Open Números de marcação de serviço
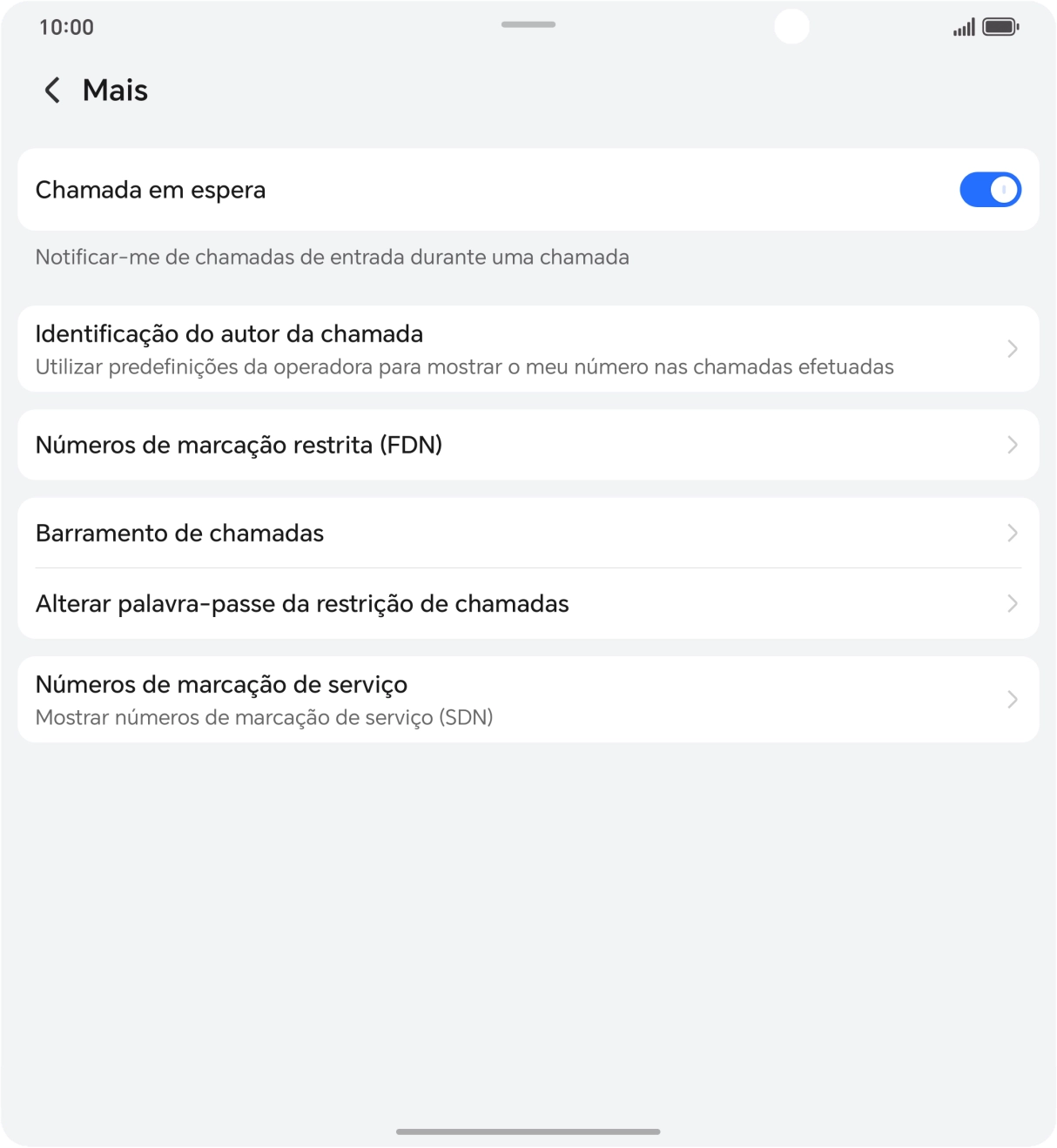 pos(528,699)
